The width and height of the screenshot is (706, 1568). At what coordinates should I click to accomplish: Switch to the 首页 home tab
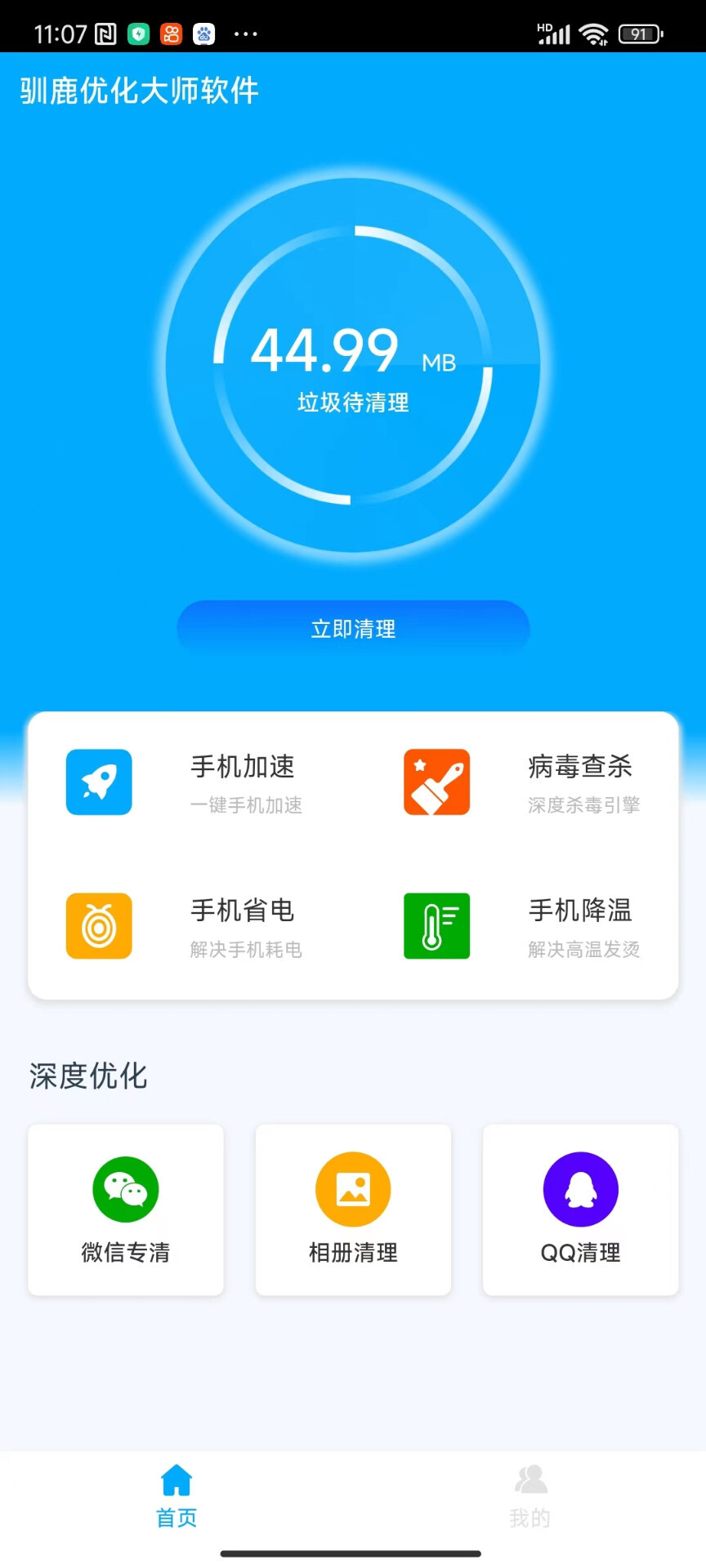click(x=176, y=1494)
